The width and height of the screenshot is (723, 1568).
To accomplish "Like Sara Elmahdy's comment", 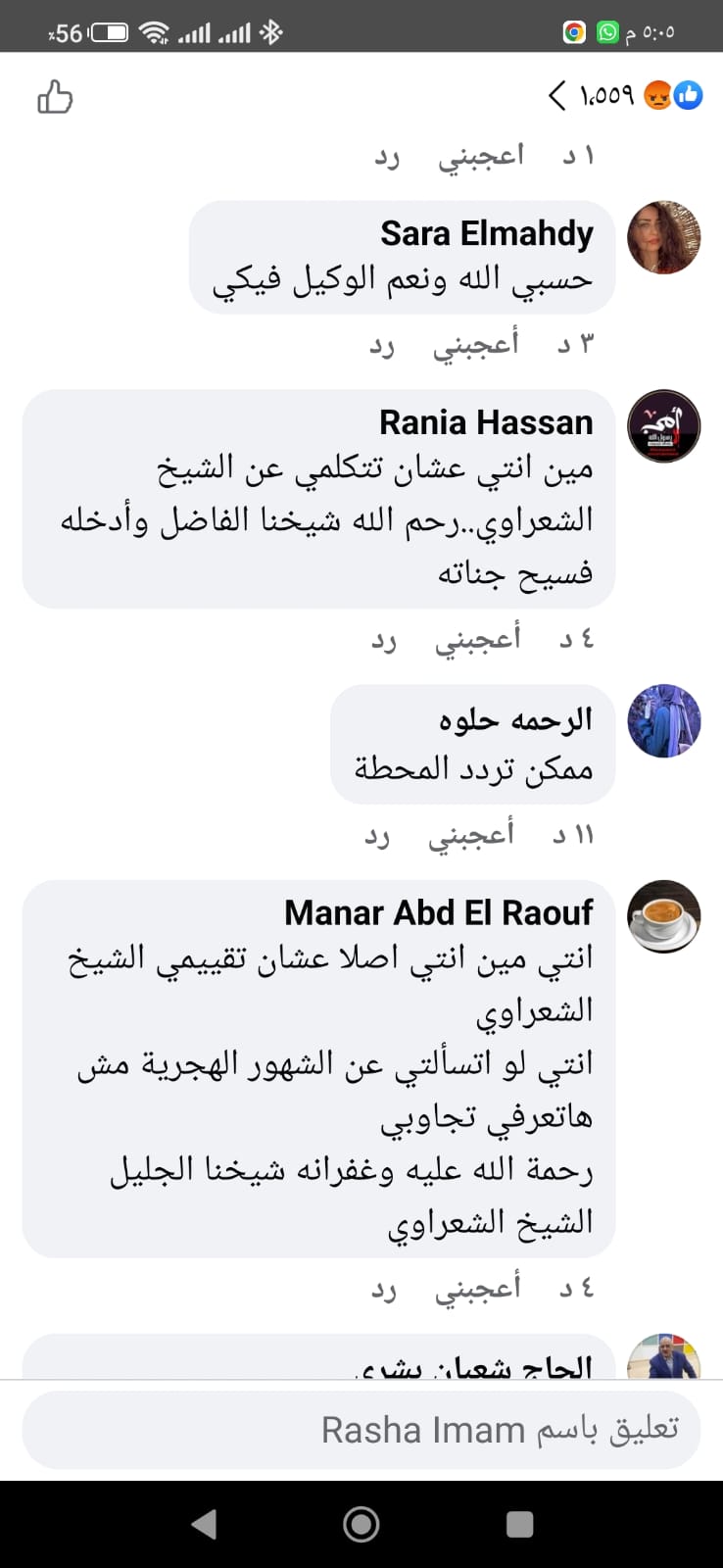I will coord(476,345).
